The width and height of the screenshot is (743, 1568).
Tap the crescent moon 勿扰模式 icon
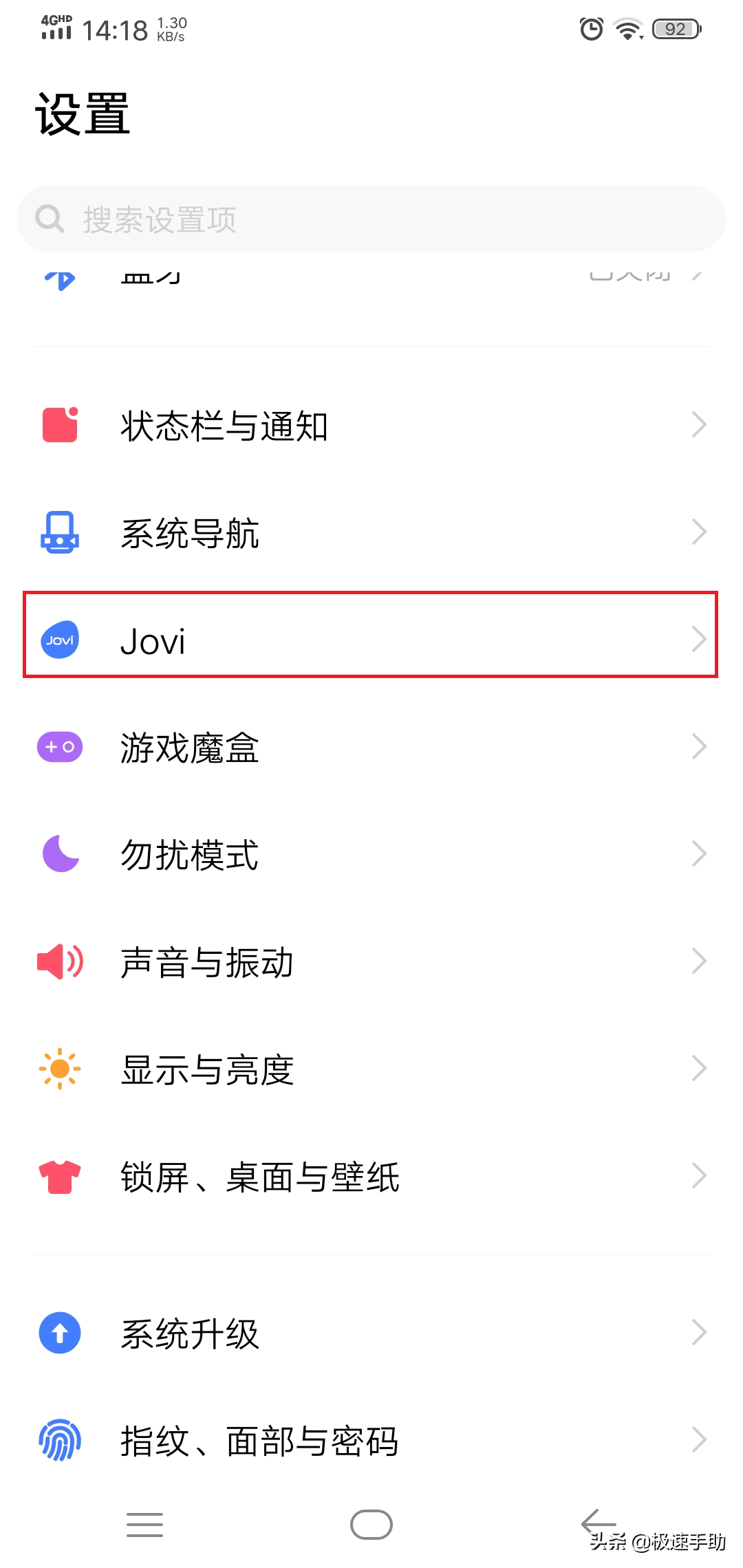(61, 854)
